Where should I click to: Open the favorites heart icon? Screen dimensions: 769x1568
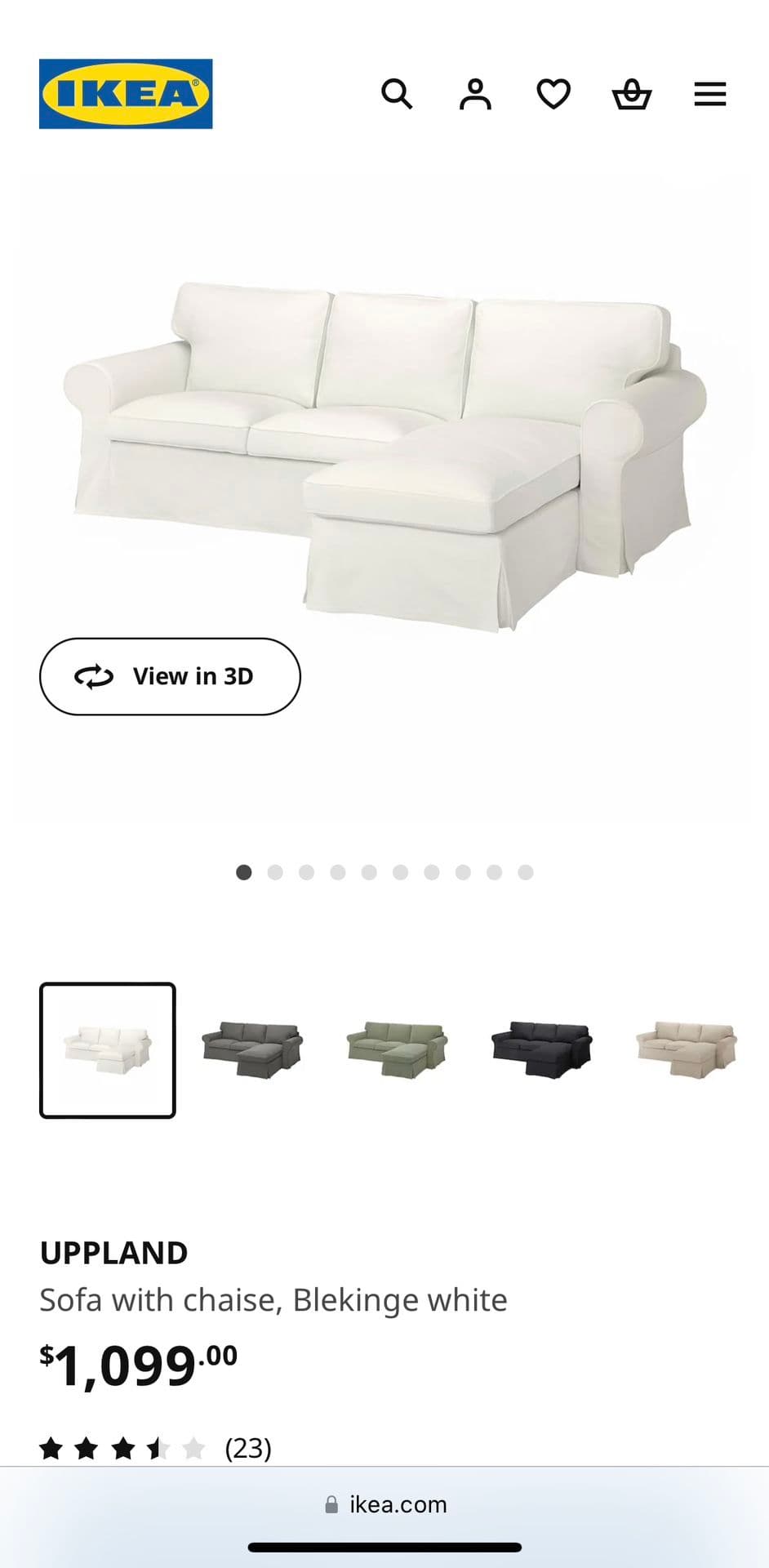point(553,94)
